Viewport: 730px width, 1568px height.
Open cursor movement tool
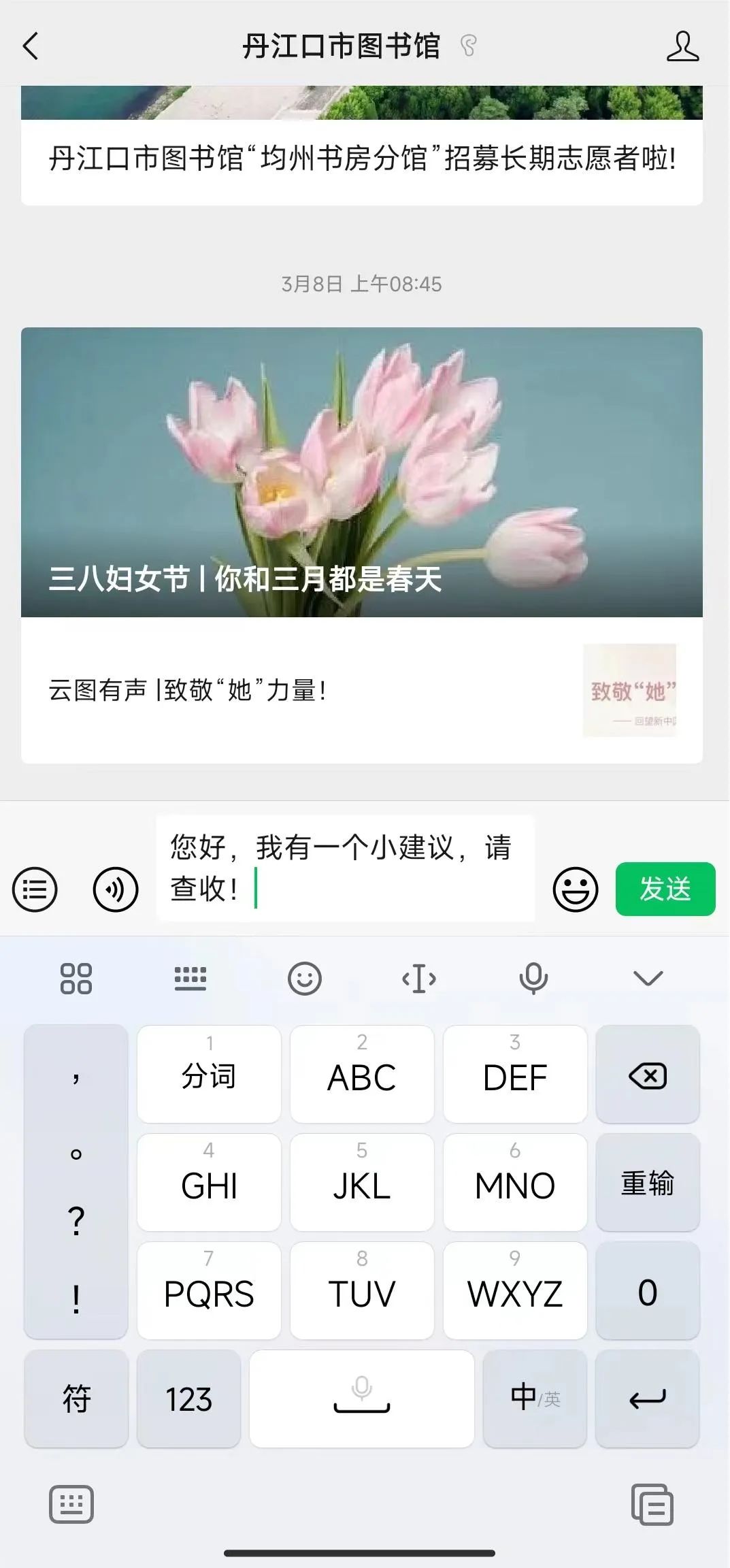coord(419,979)
